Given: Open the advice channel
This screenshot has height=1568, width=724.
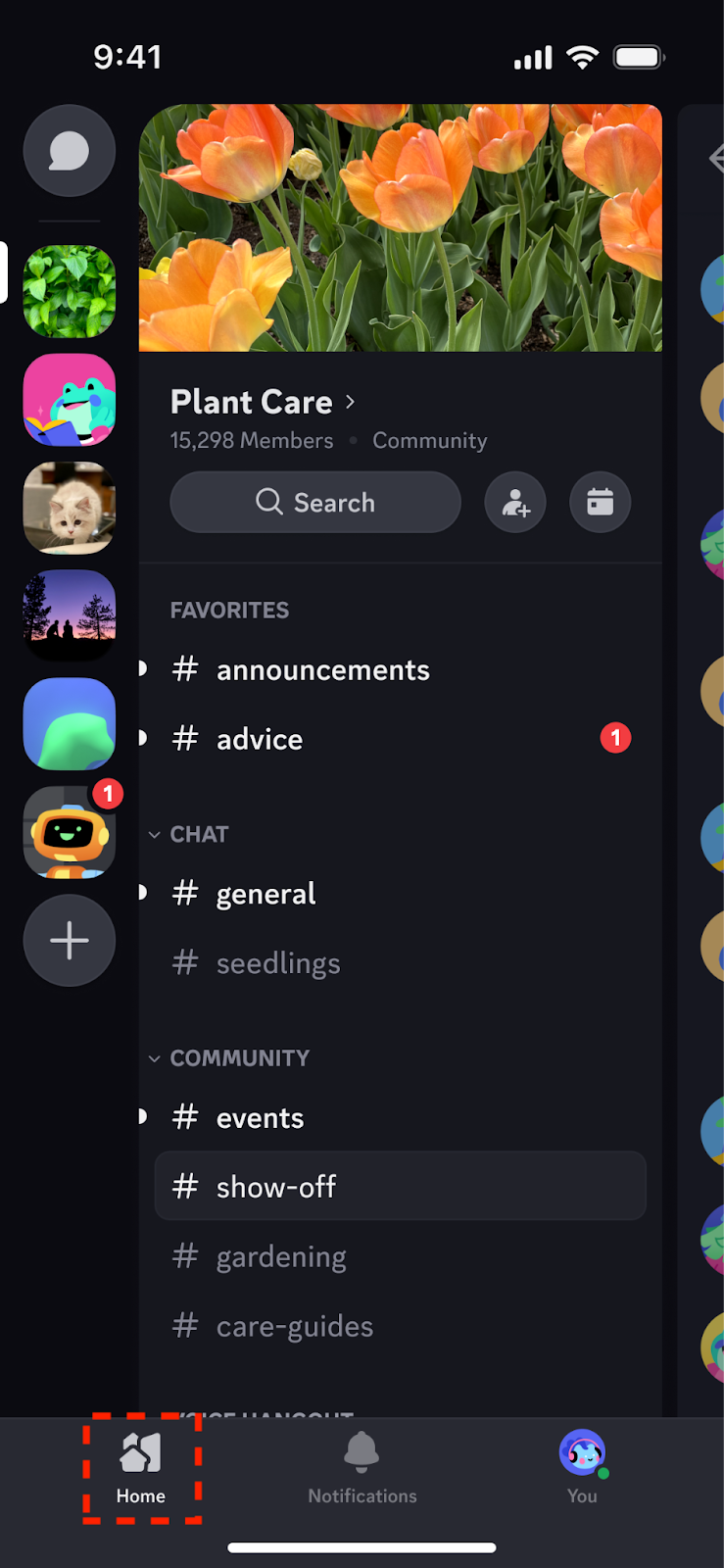Looking at the screenshot, I should coord(260,739).
